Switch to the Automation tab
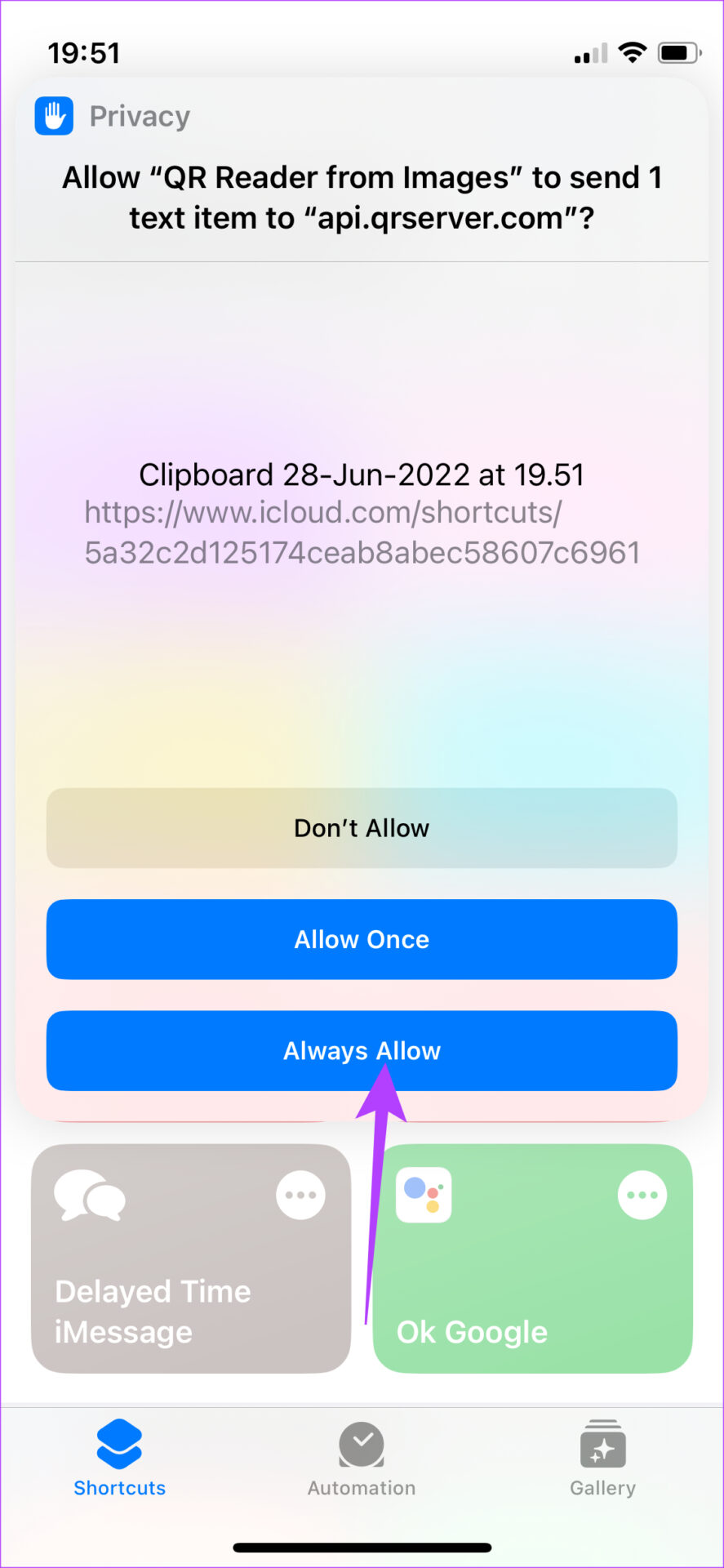The height and width of the screenshot is (1568, 724). coord(362,1459)
